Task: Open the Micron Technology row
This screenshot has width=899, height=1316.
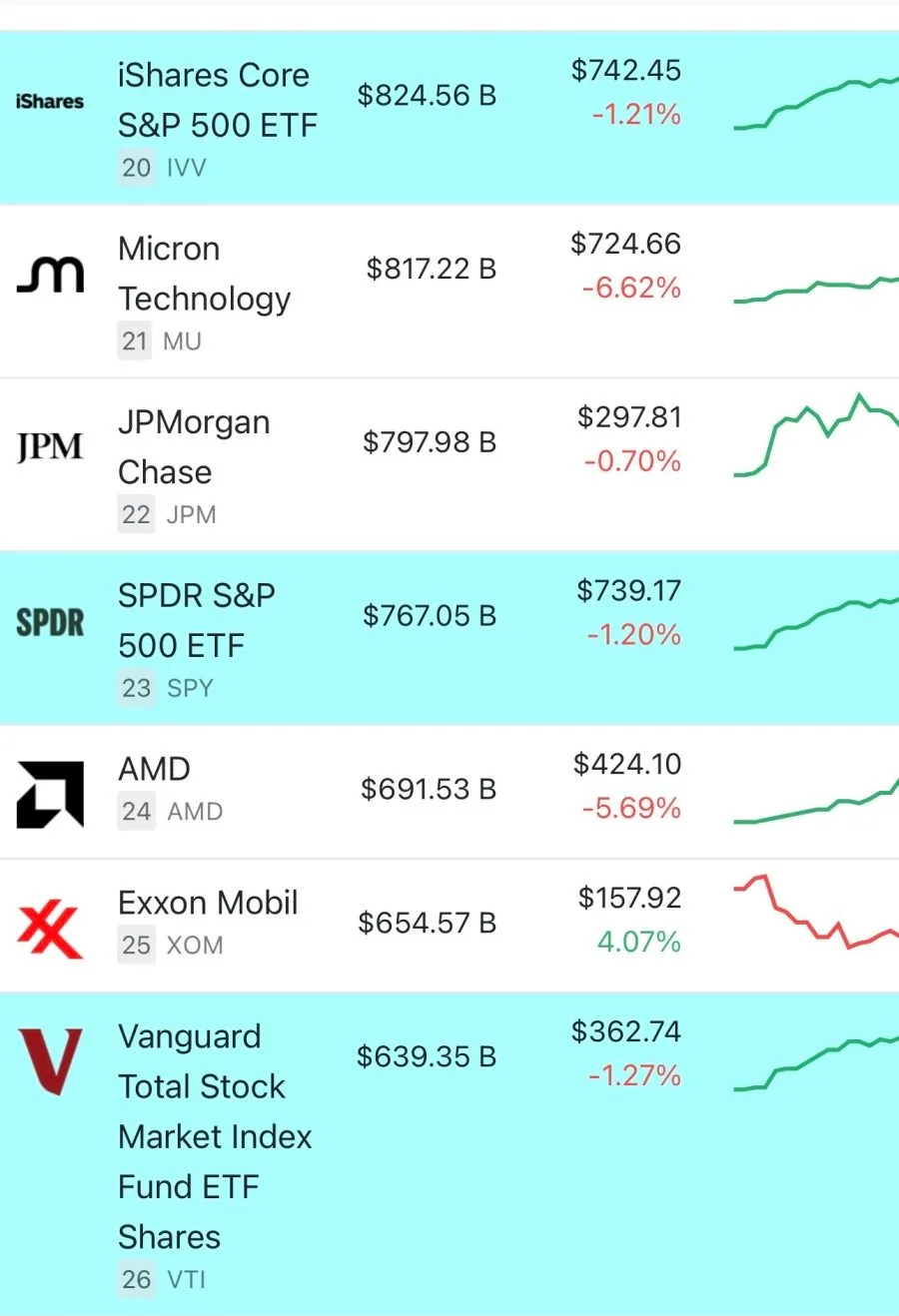Action: (x=449, y=292)
